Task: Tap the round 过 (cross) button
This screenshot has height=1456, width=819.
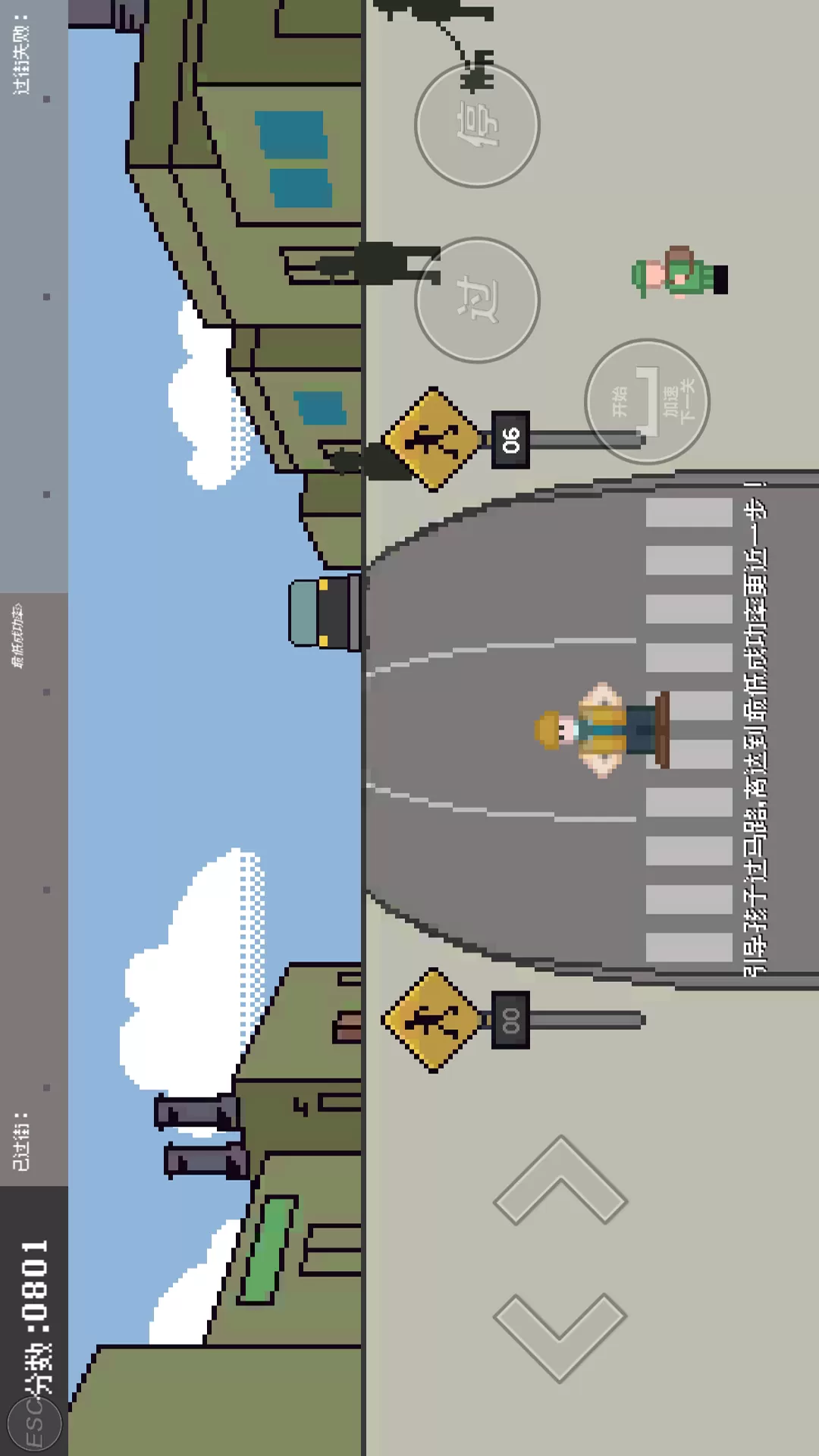Action: click(x=477, y=300)
